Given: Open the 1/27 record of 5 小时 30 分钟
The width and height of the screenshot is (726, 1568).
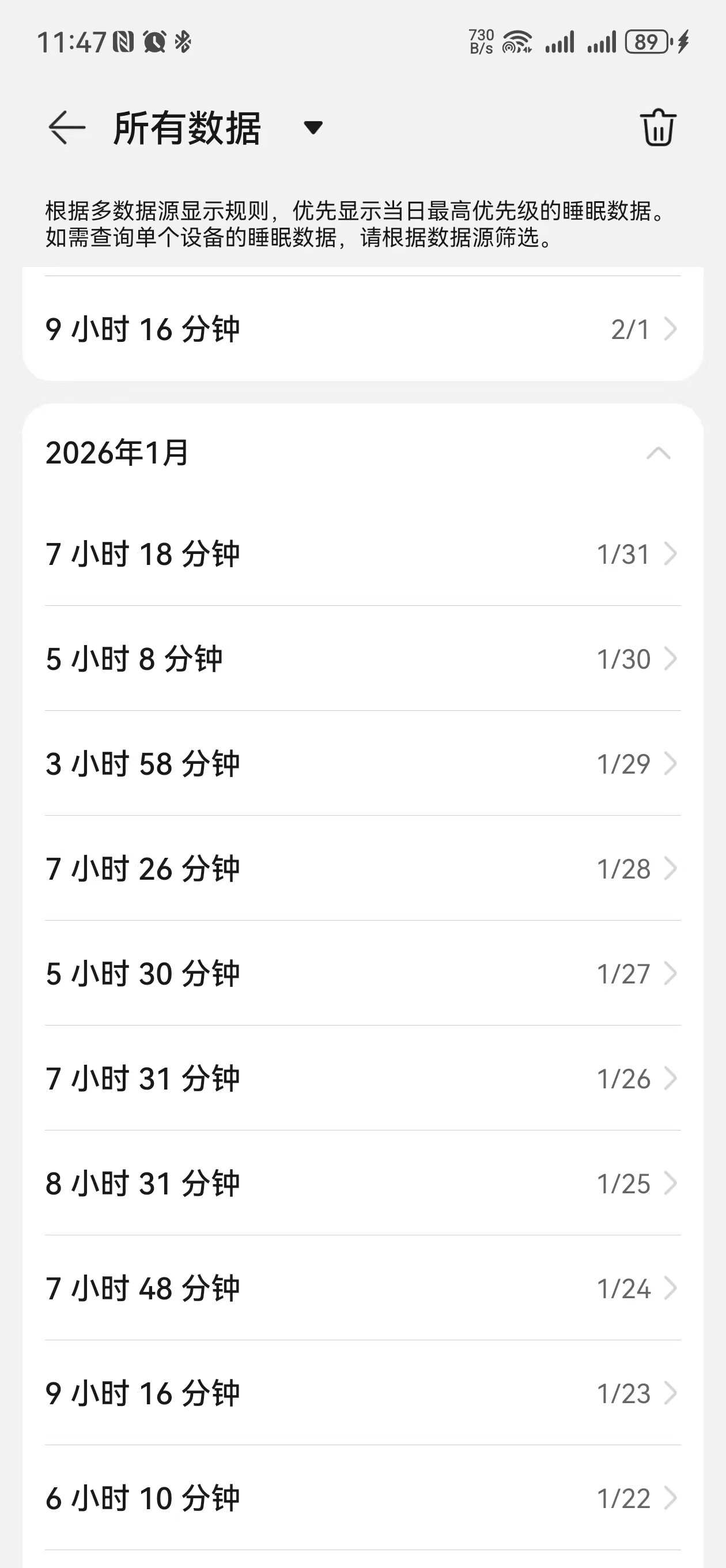Looking at the screenshot, I should (362, 973).
